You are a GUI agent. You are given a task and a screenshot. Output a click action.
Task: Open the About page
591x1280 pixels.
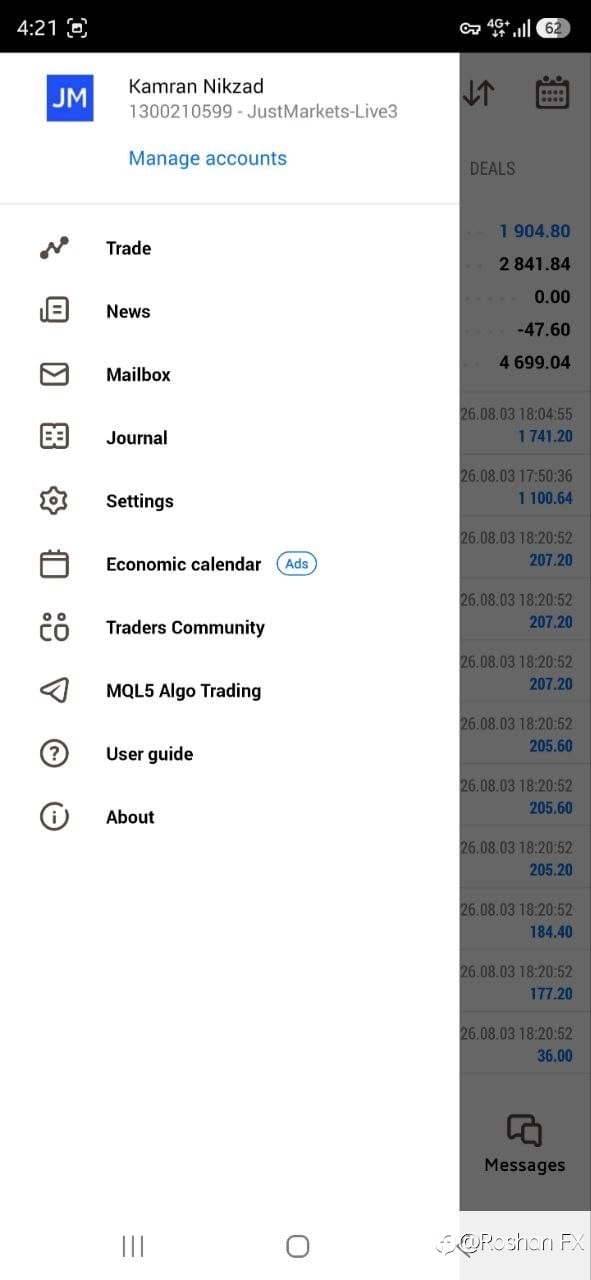pyautogui.click(x=230, y=817)
